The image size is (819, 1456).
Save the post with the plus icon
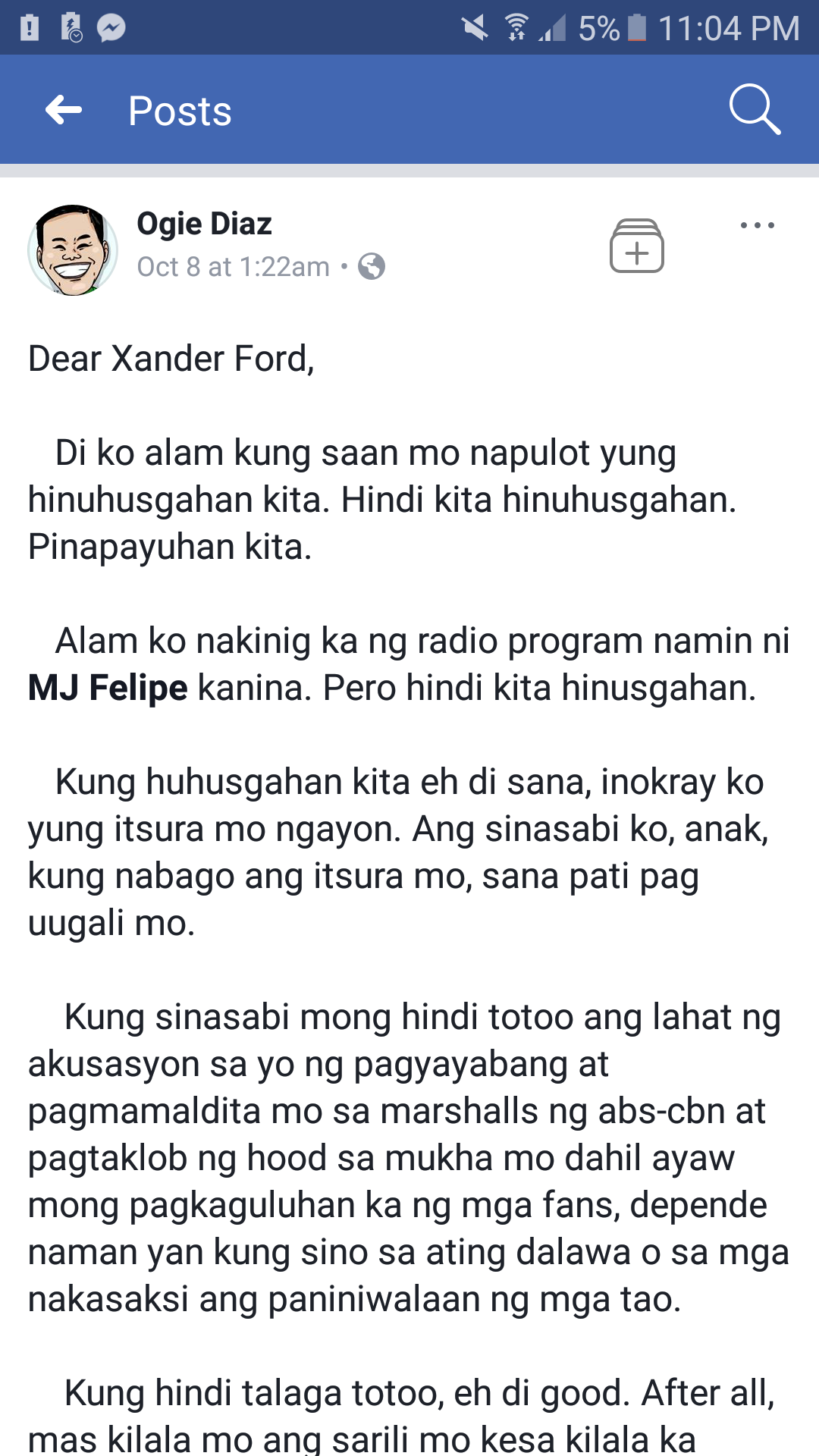pyautogui.click(x=637, y=246)
